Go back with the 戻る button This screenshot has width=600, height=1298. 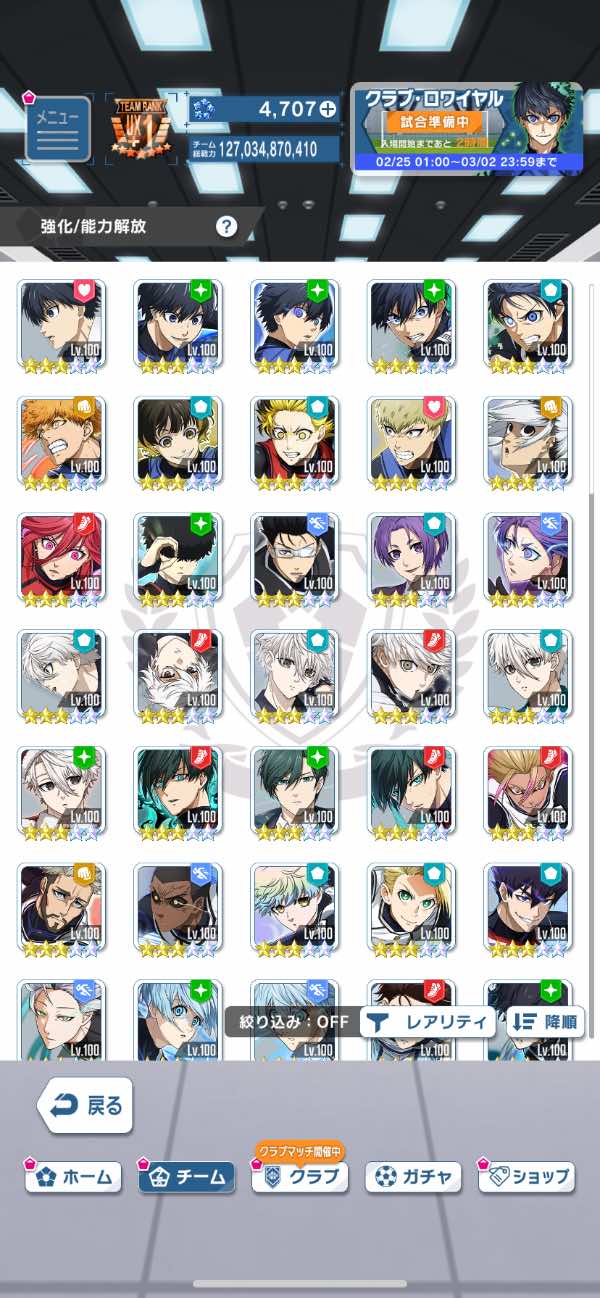pos(86,1105)
